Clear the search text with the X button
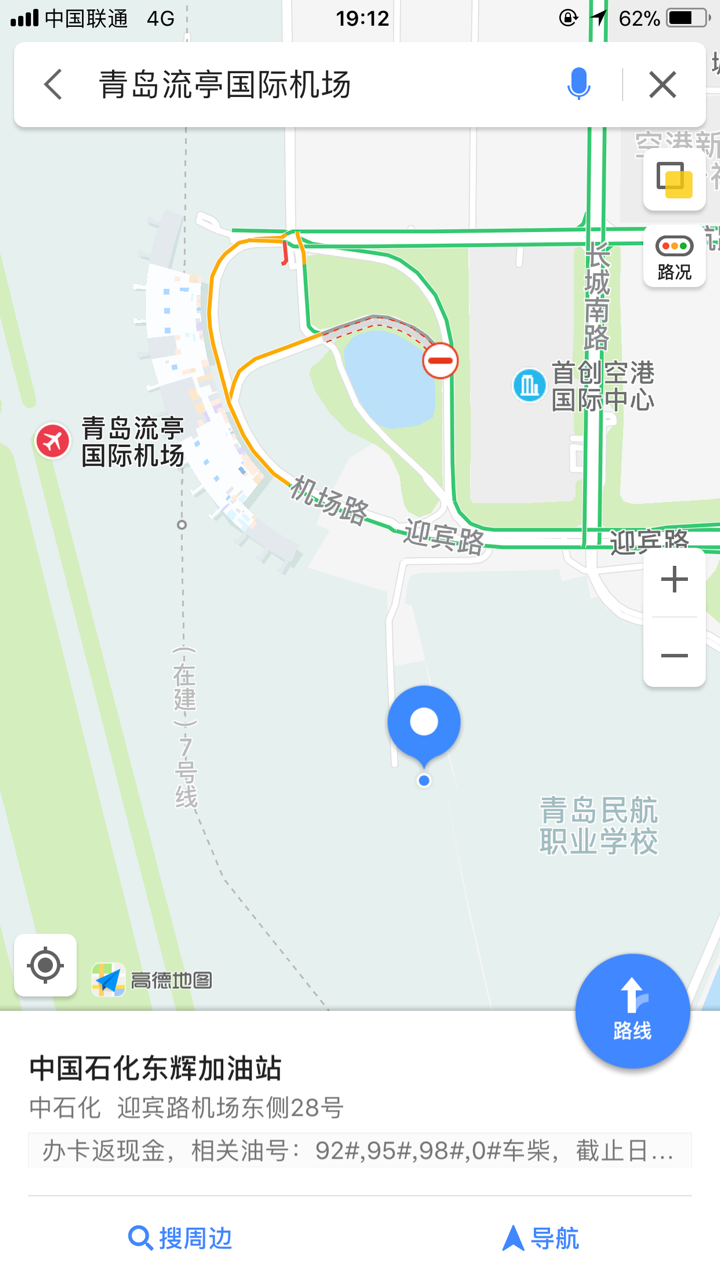Screen dimensions: 720x1280 coord(662,85)
